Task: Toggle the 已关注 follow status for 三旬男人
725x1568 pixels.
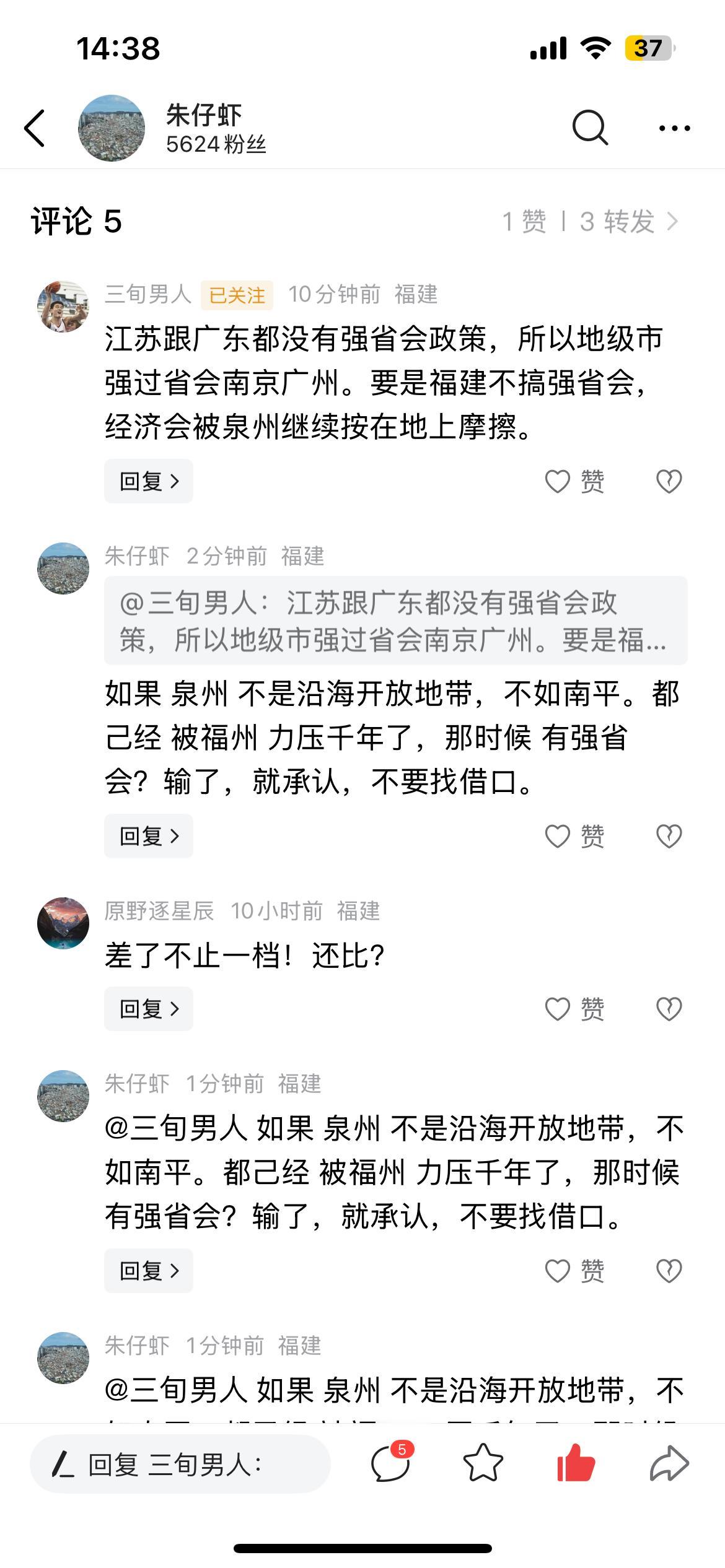Action: pyautogui.click(x=237, y=296)
